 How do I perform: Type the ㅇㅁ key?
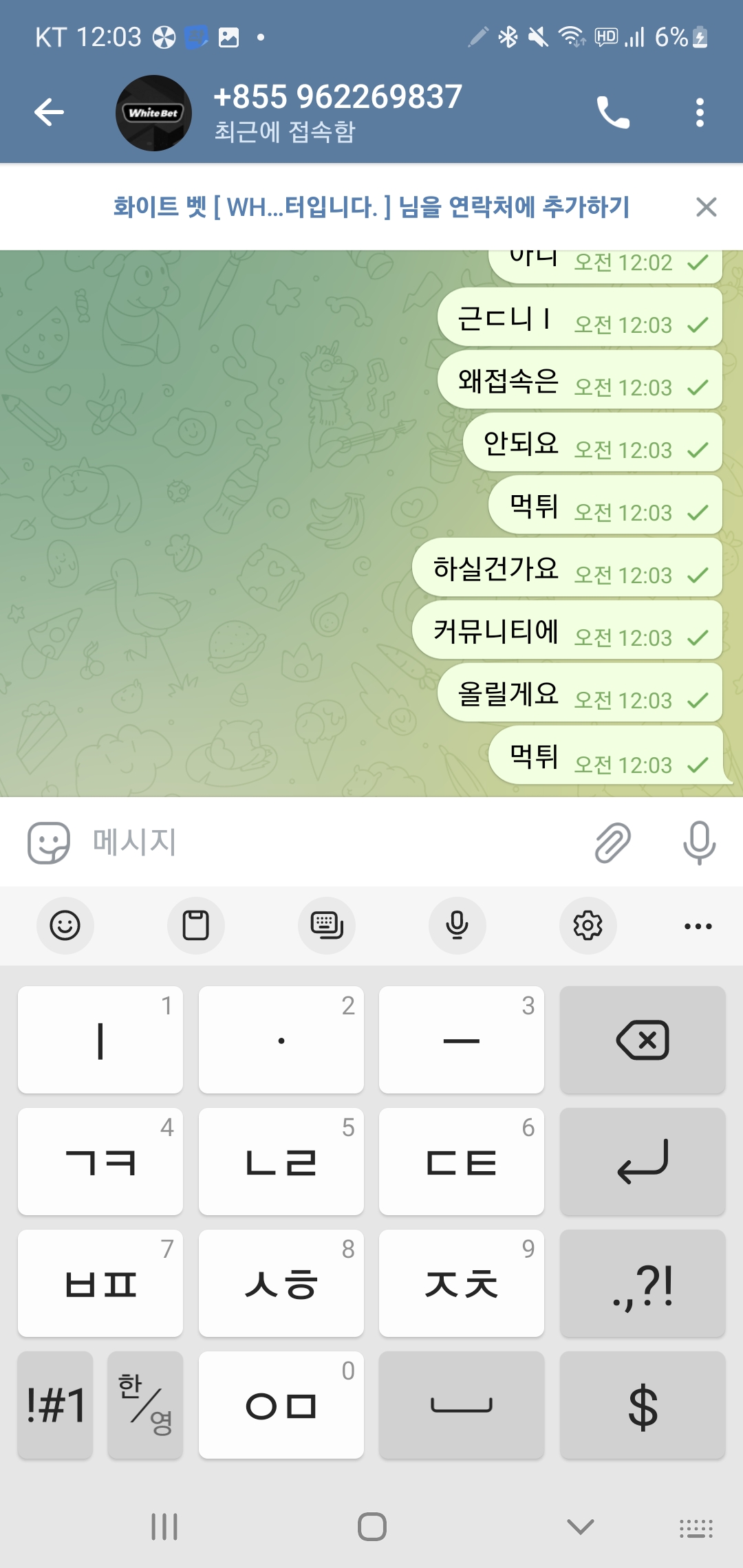(281, 1405)
